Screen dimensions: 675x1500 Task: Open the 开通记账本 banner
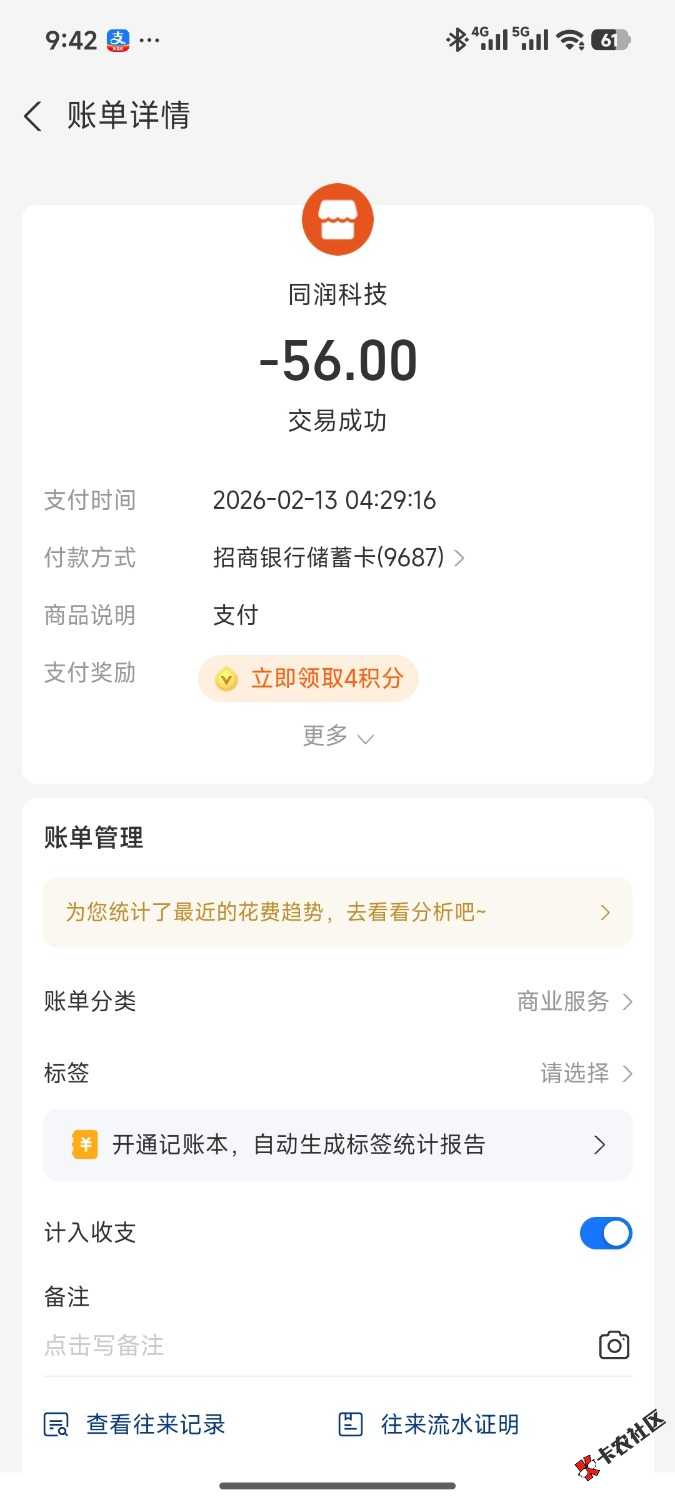(x=338, y=1145)
